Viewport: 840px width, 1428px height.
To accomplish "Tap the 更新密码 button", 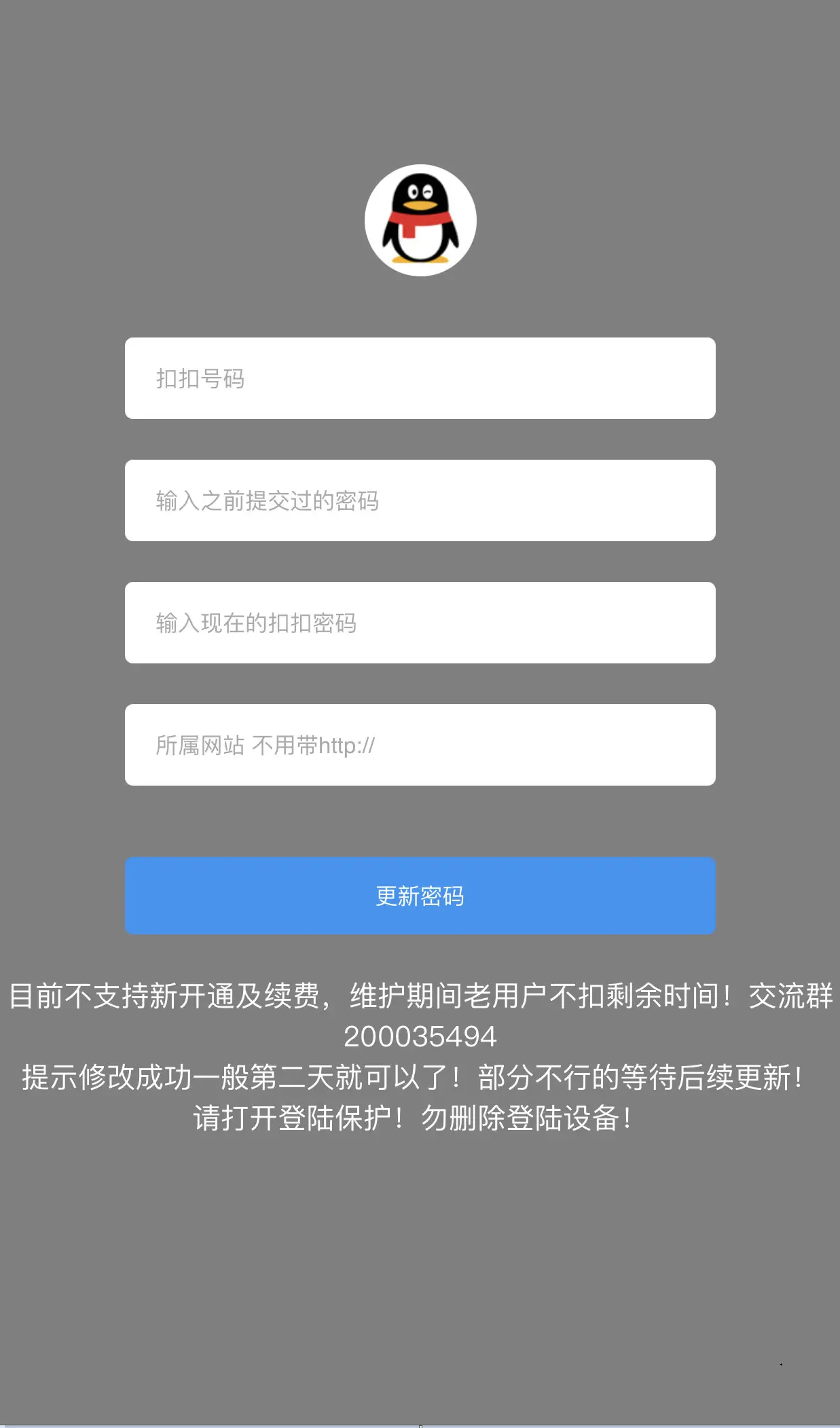I will pos(420,896).
